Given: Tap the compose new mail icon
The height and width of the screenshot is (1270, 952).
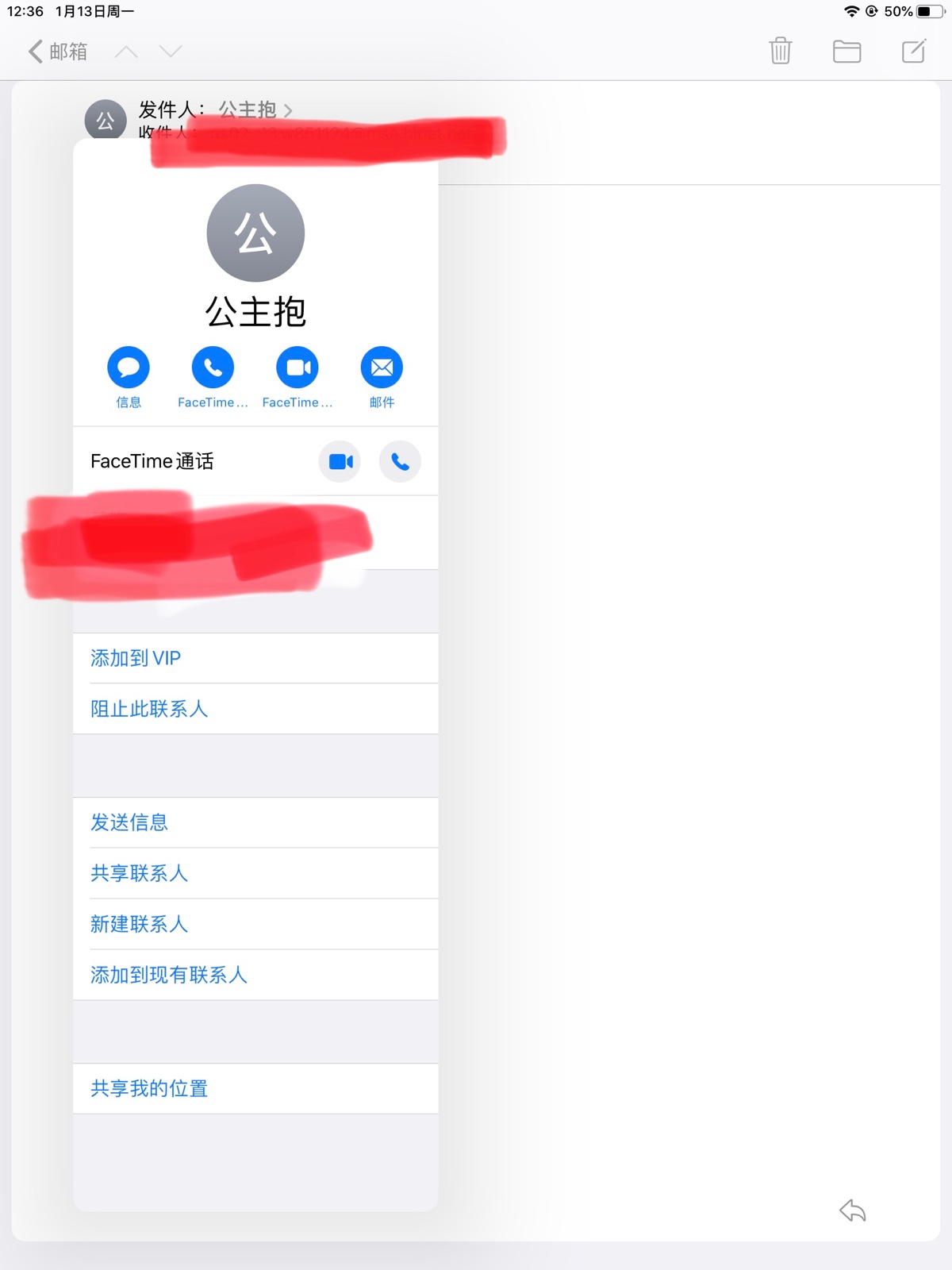Looking at the screenshot, I should [x=913, y=51].
